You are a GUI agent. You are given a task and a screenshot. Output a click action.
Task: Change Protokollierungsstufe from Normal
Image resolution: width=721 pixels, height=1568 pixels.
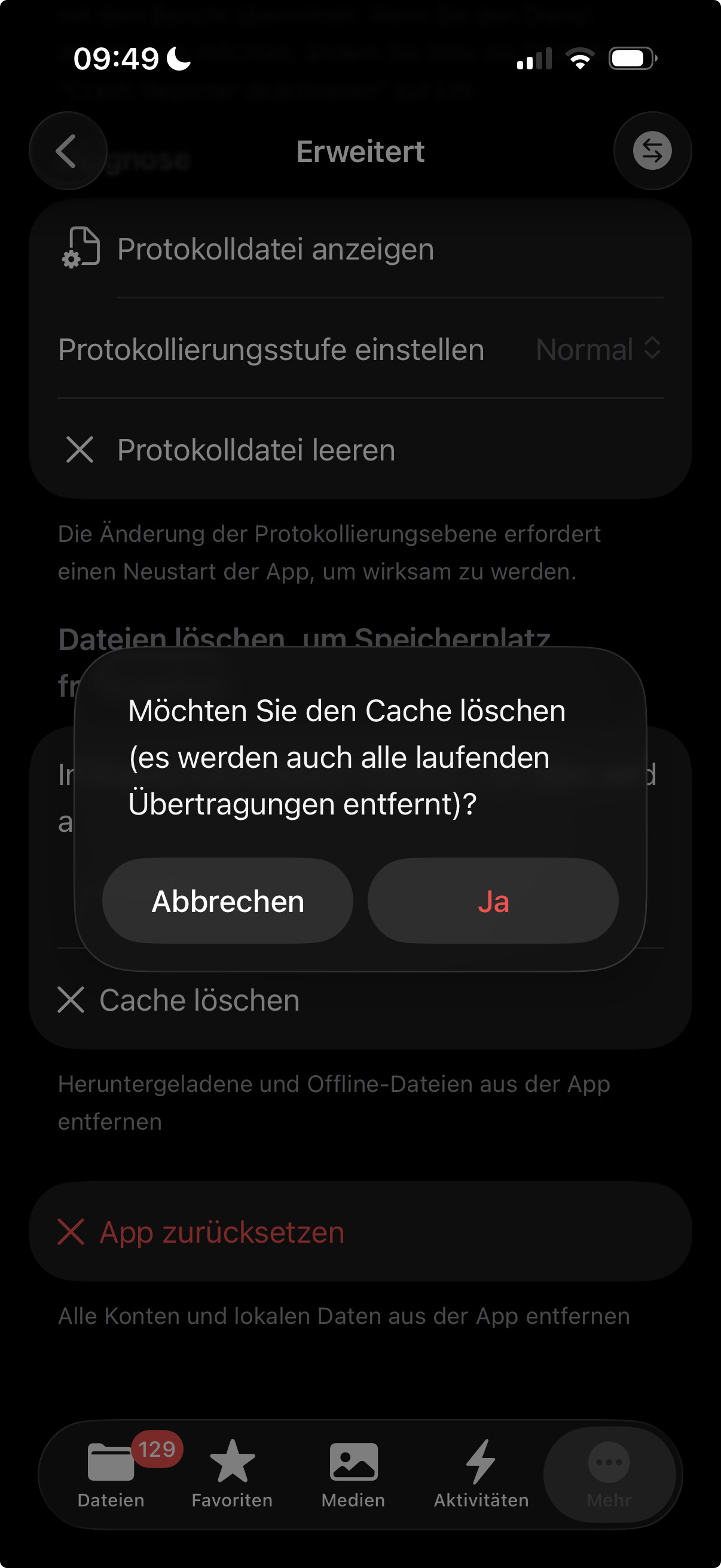597,349
